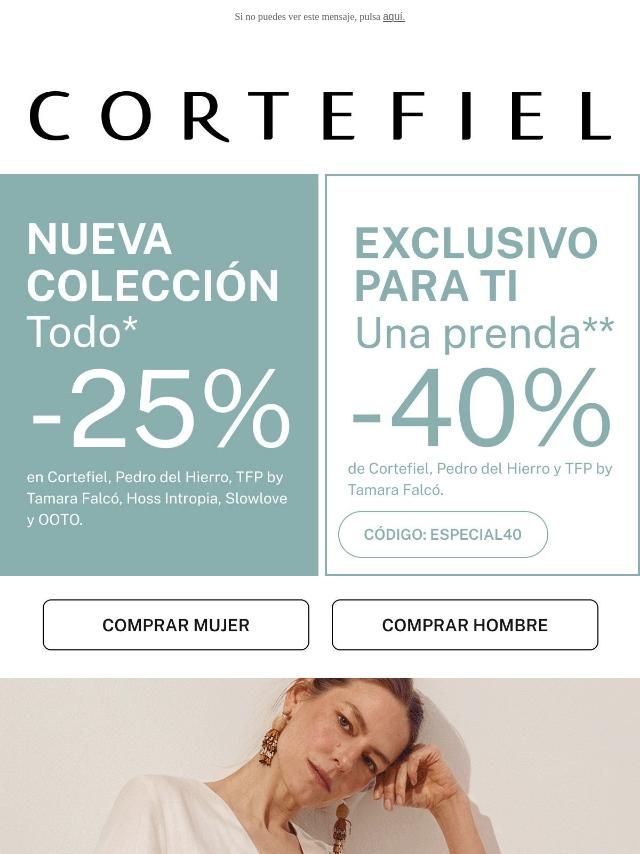640x854 pixels.
Task: Tap the 'aquí' link to view message
Action: tap(393, 17)
